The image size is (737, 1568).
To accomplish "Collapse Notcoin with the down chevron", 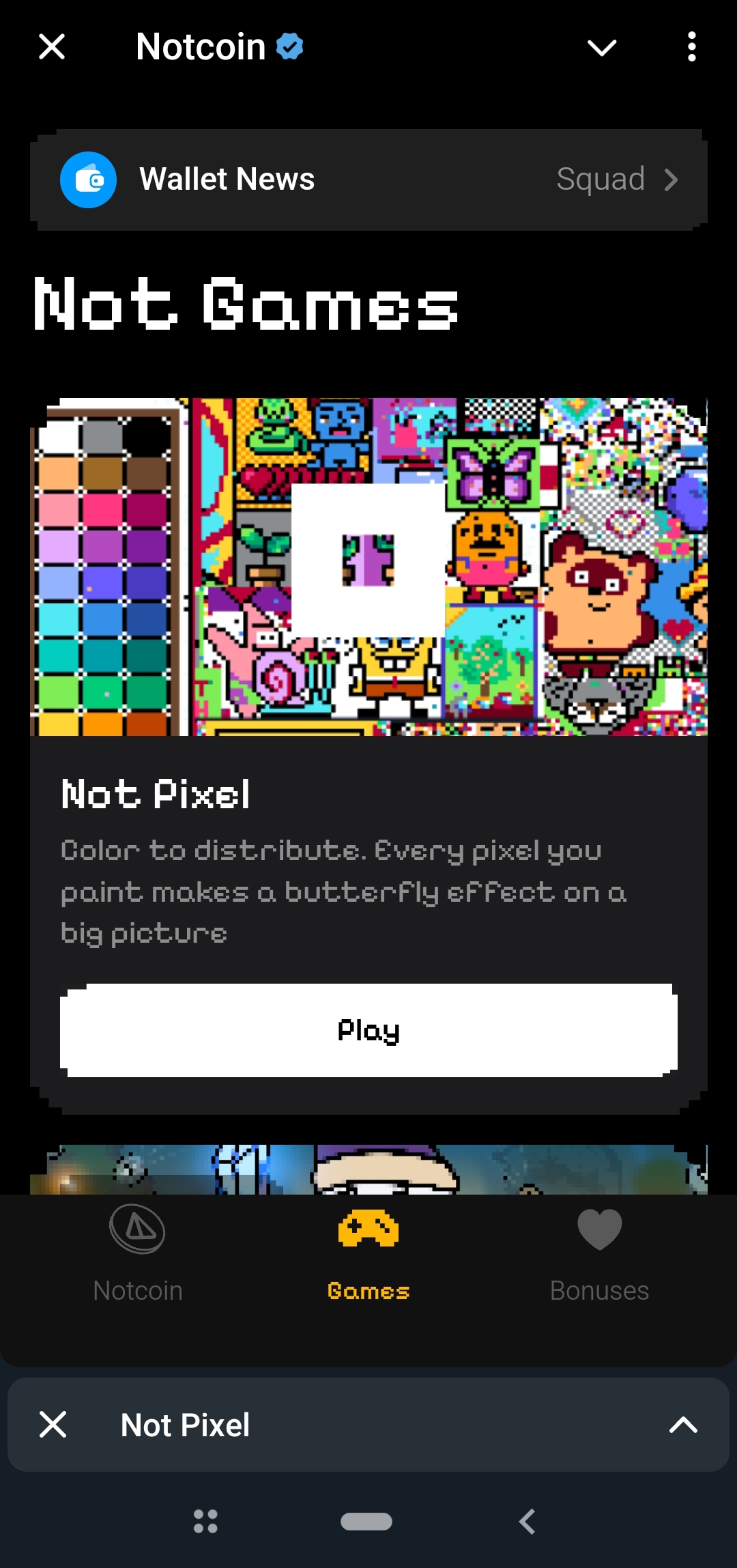I will pos(601,47).
